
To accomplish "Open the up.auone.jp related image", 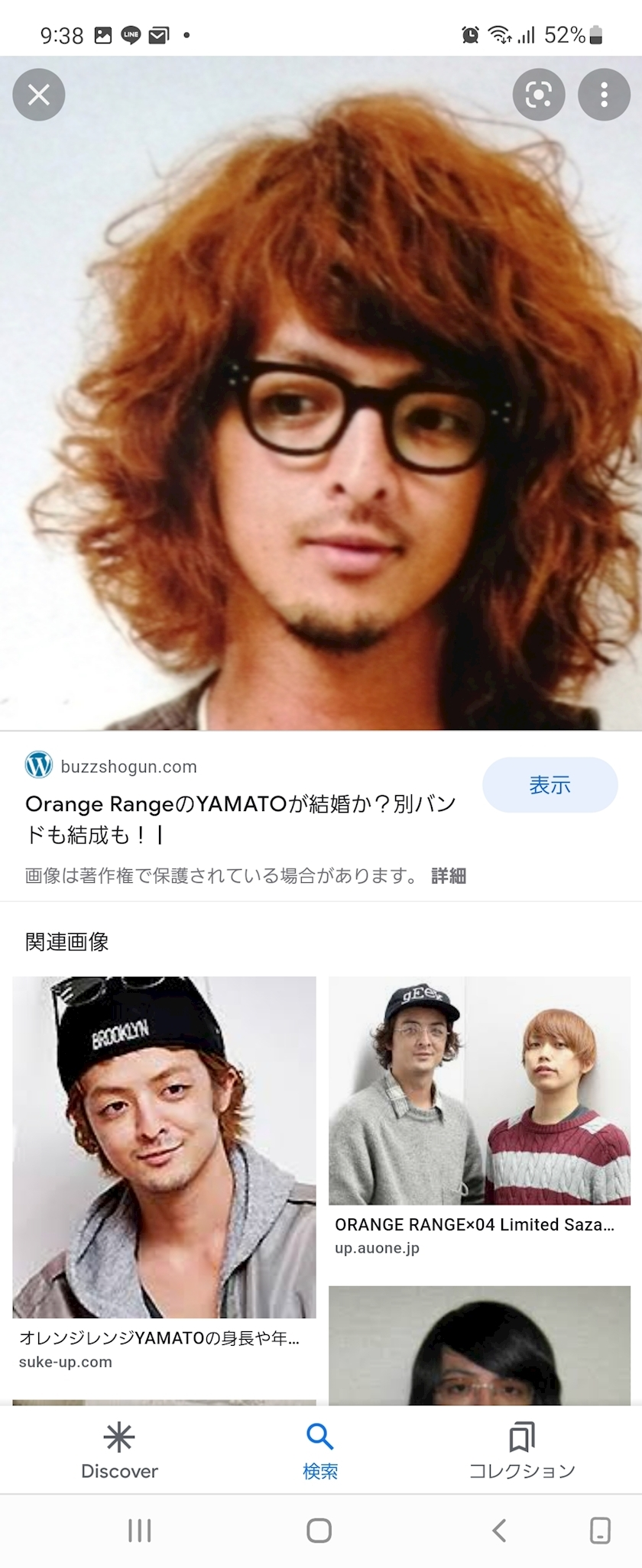I will point(479,1090).
